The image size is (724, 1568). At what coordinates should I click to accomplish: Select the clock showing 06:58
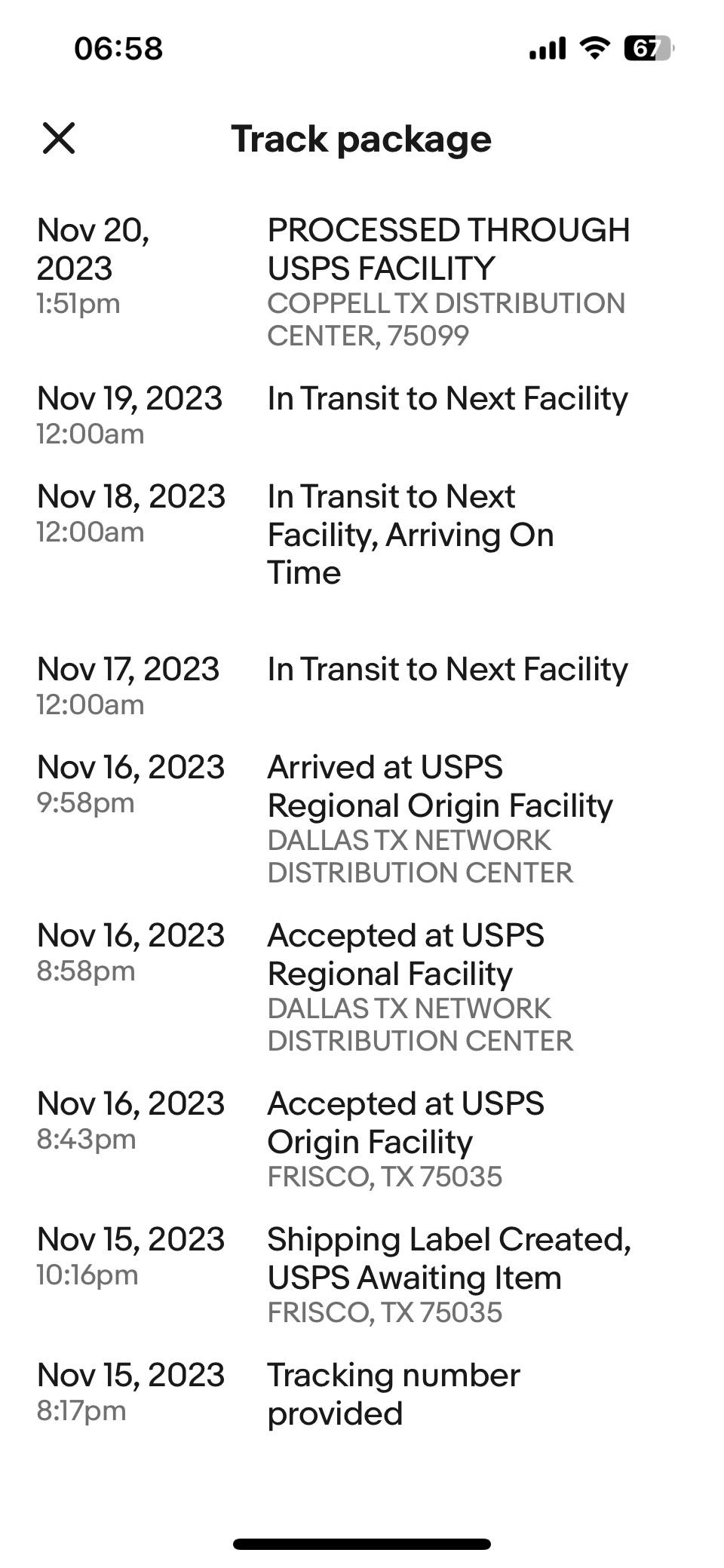pyautogui.click(x=118, y=48)
